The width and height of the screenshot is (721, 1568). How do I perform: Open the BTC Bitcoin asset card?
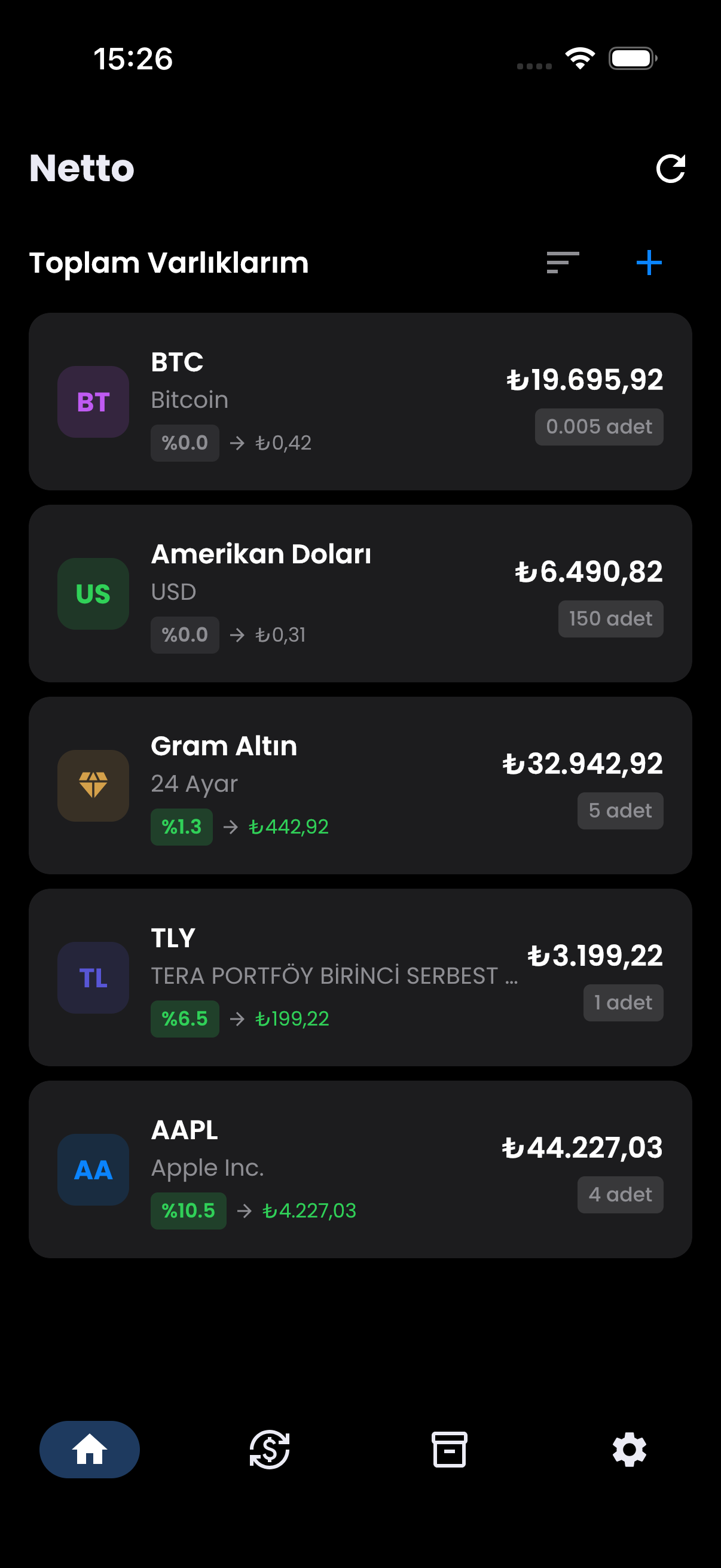(360, 402)
